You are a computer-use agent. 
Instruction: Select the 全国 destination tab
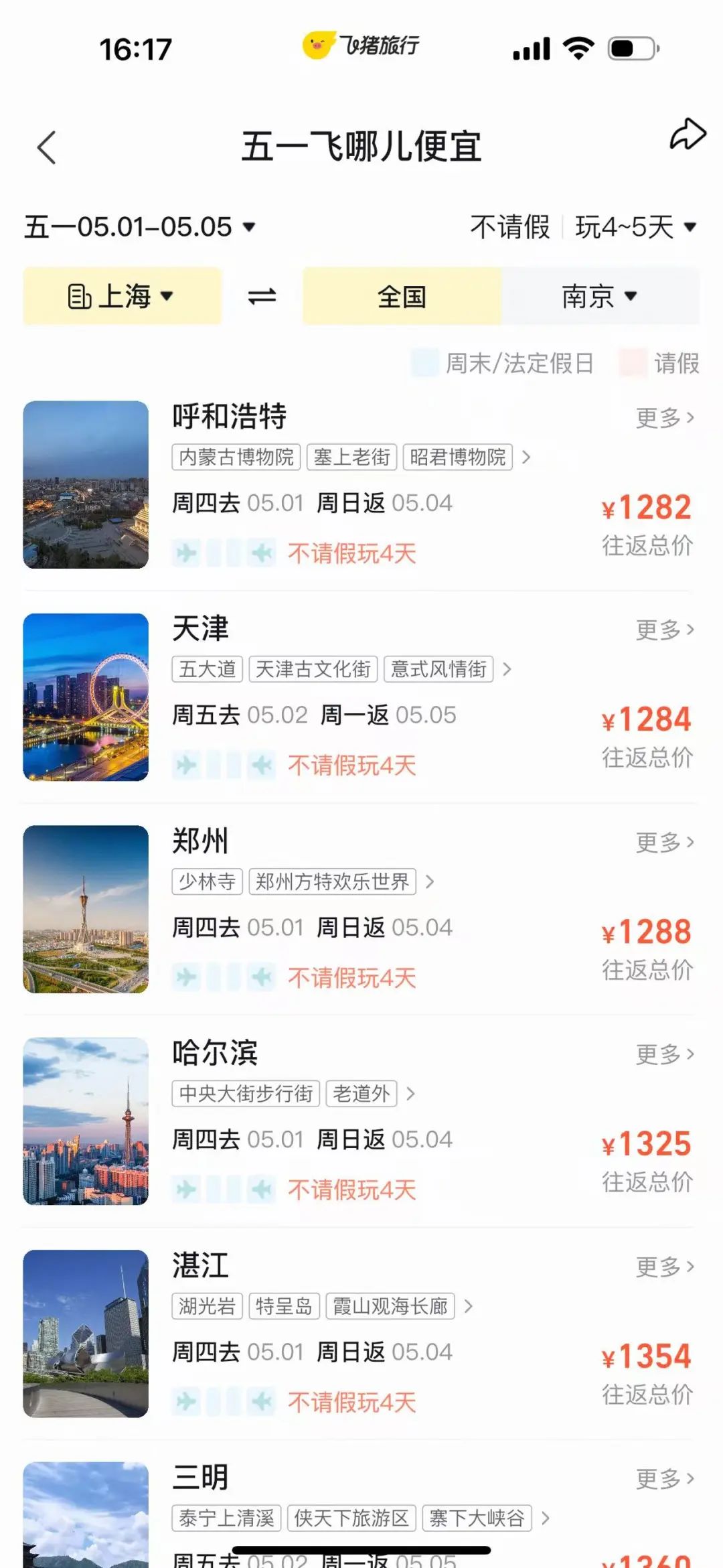(402, 296)
